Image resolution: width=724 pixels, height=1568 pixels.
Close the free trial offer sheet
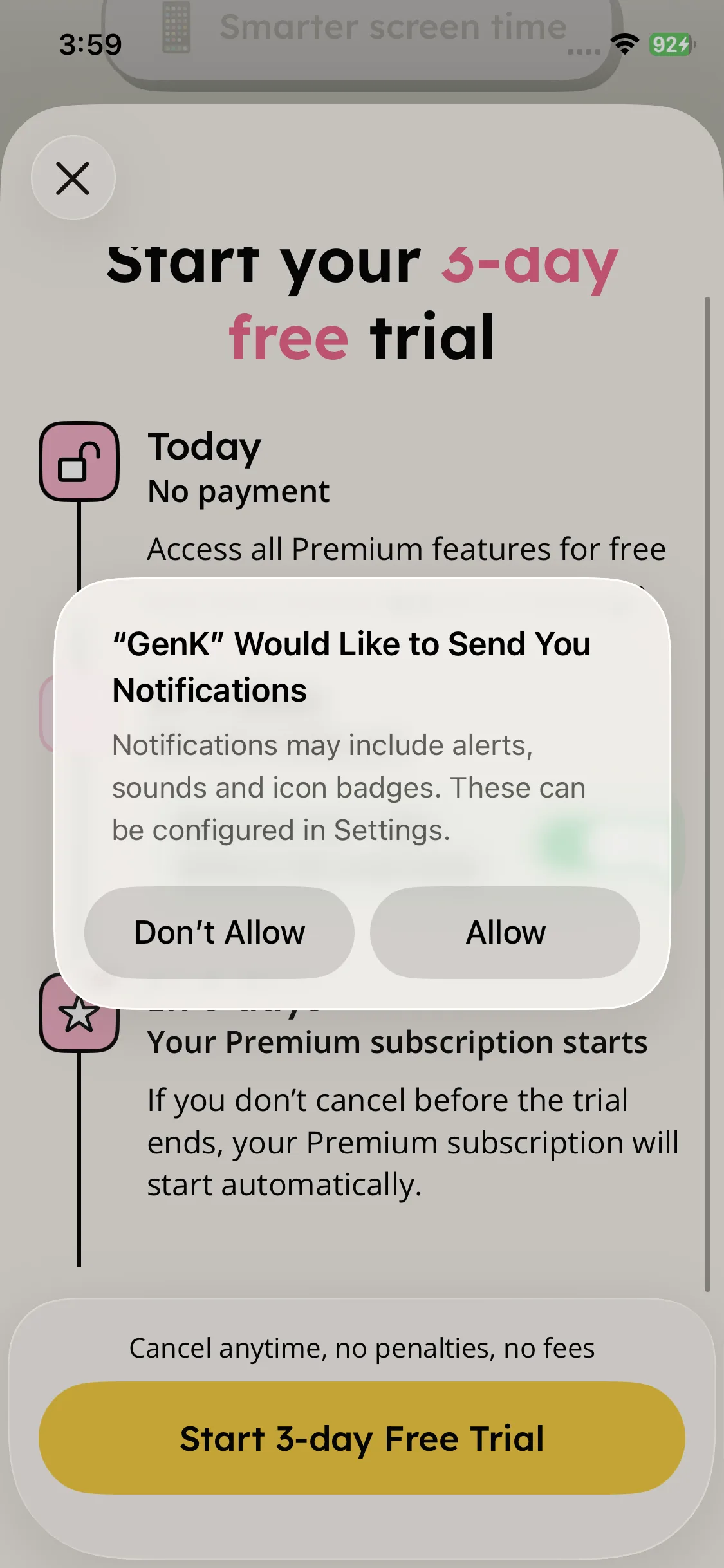(x=73, y=178)
